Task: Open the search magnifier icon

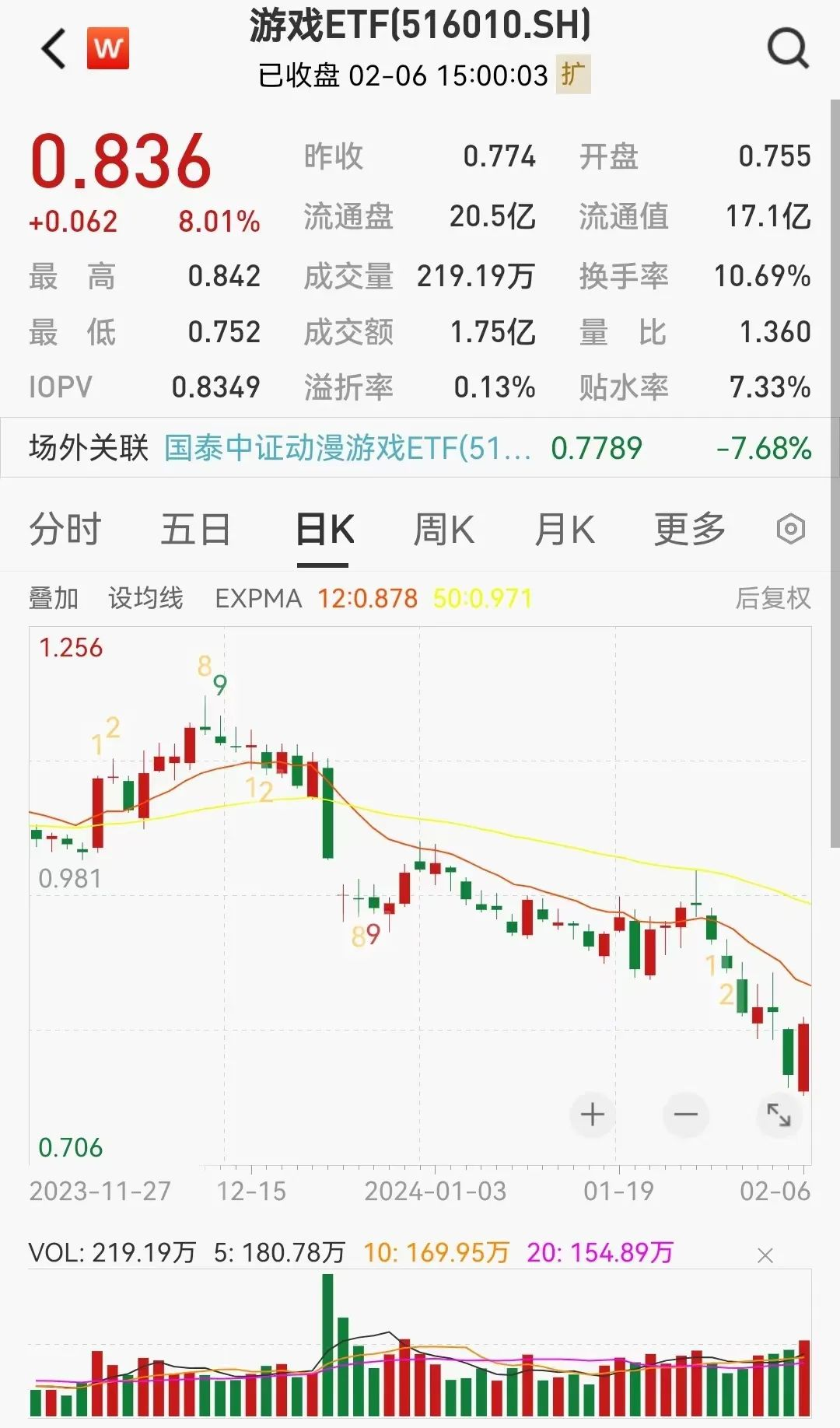Action: coord(787,49)
